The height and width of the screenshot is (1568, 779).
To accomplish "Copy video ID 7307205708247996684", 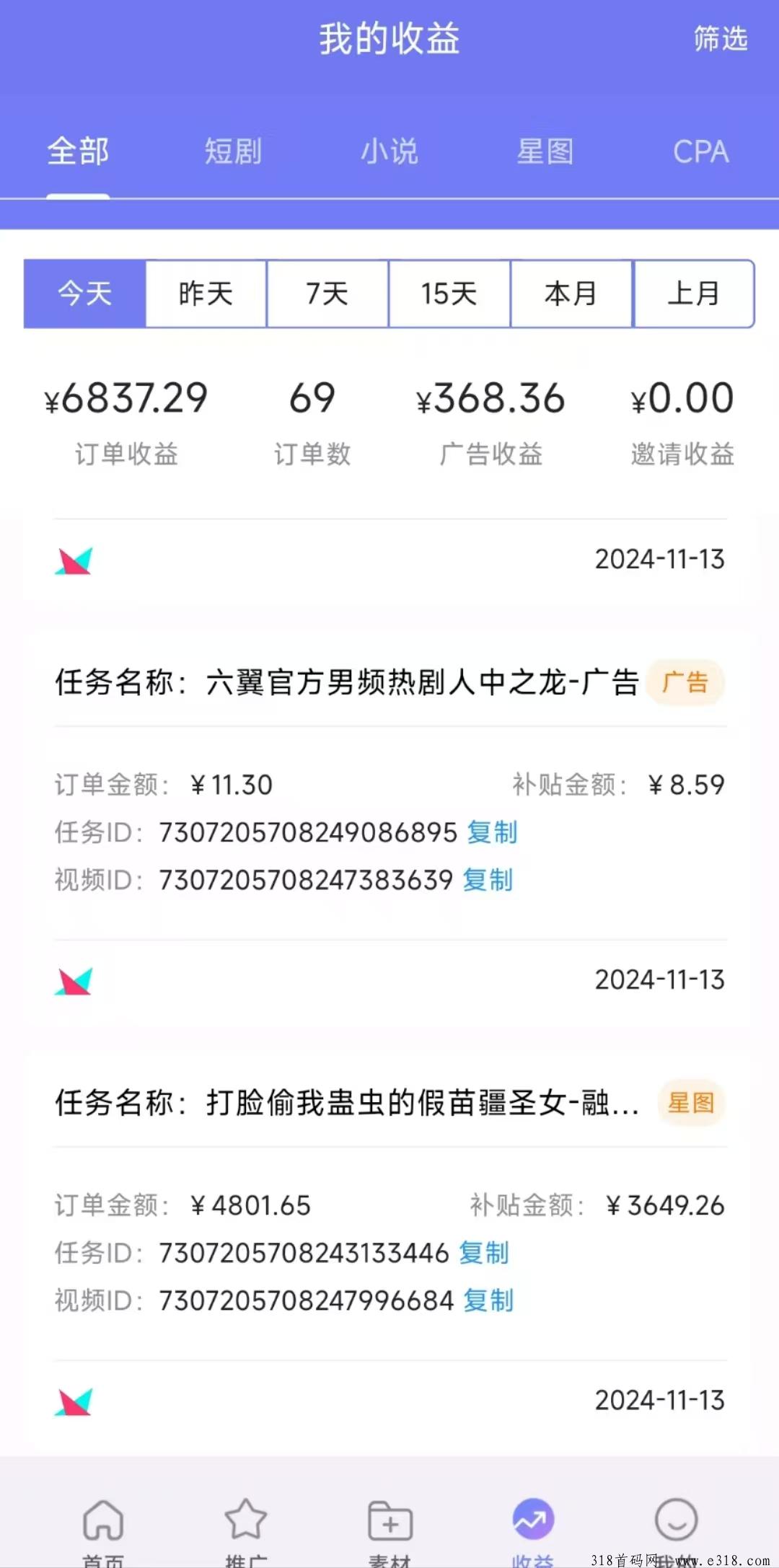I will [x=488, y=1300].
